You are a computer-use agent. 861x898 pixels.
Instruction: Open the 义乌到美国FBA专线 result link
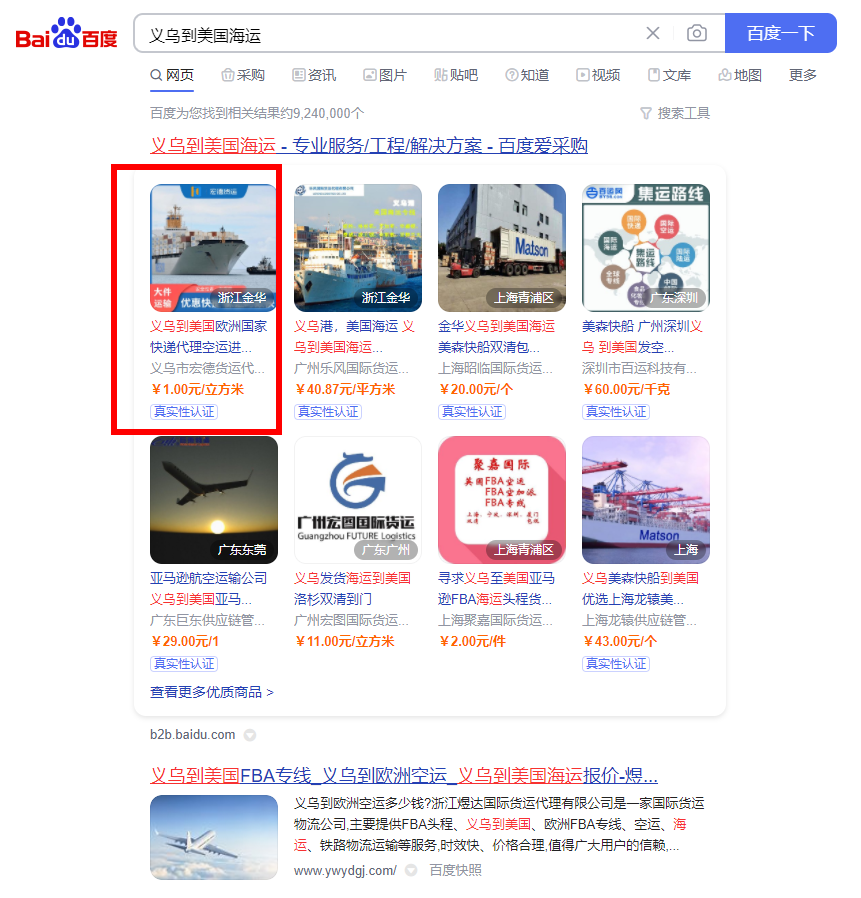coord(404,775)
